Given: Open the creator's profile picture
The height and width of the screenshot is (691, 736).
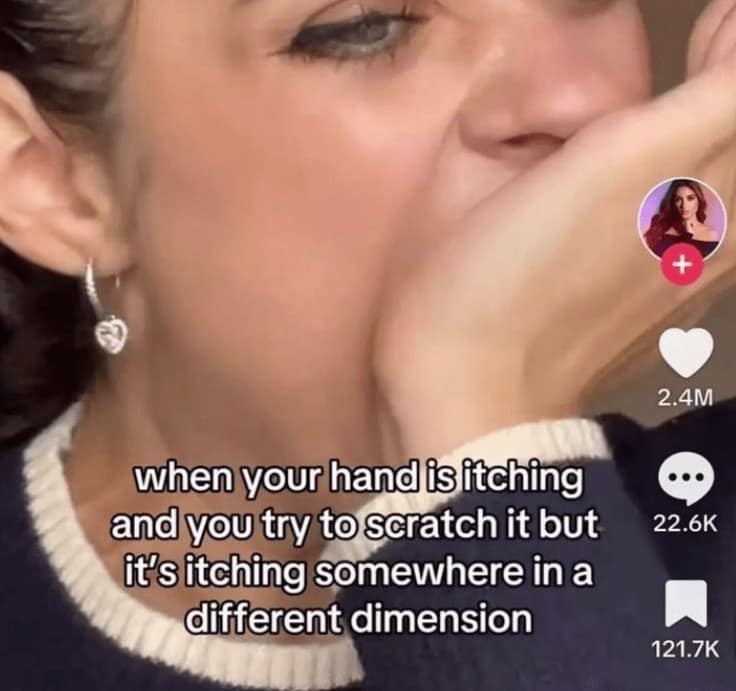Looking at the screenshot, I should coord(682,219).
